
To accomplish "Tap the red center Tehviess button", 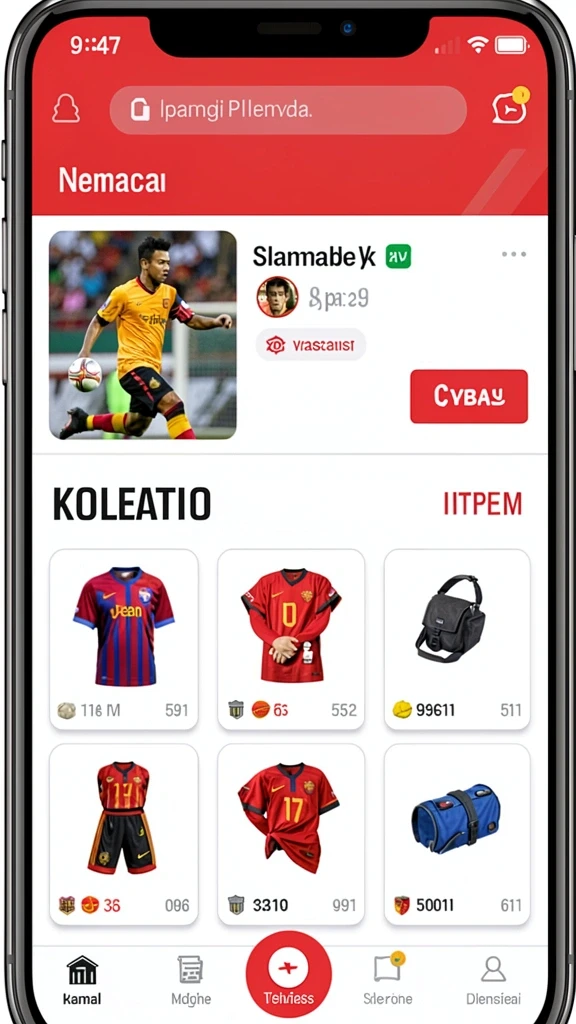I will pyautogui.click(x=289, y=974).
